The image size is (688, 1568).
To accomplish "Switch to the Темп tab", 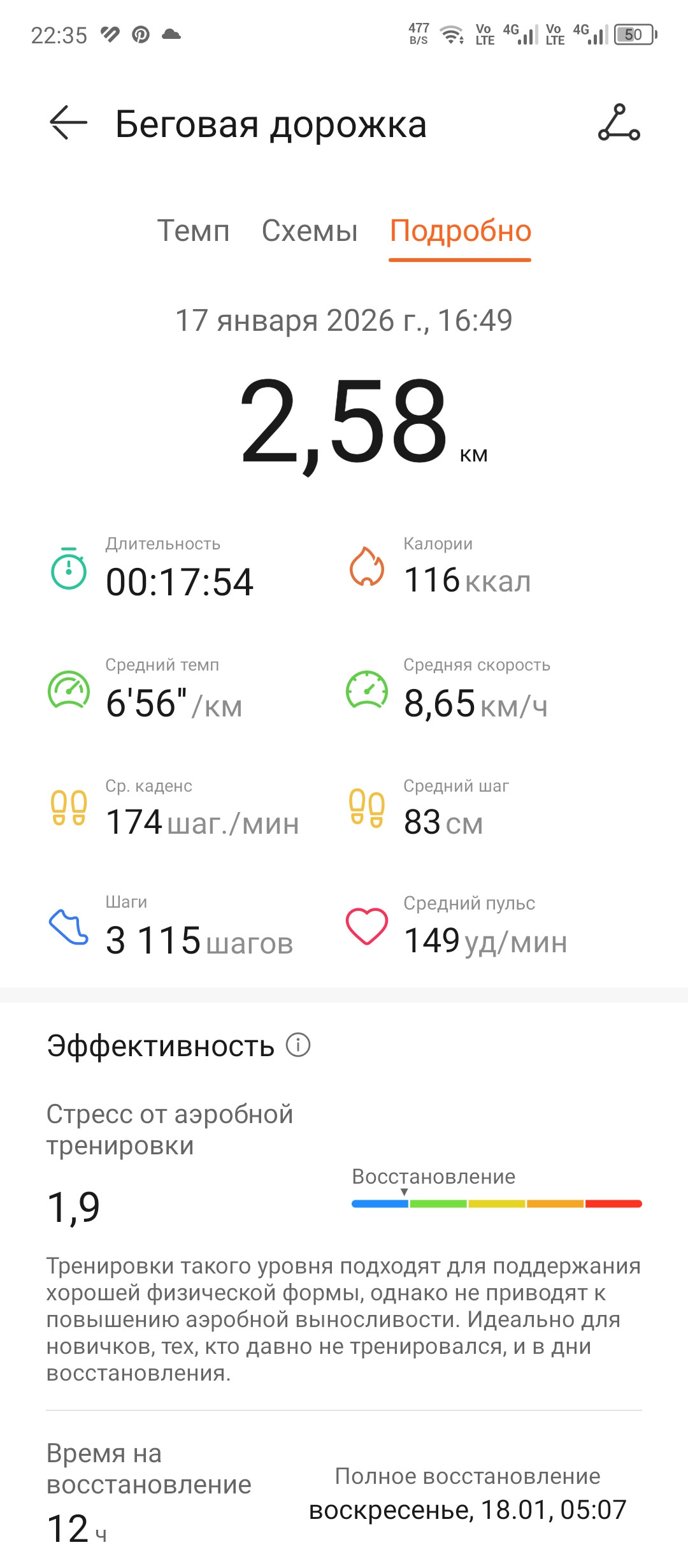I will tap(193, 231).
